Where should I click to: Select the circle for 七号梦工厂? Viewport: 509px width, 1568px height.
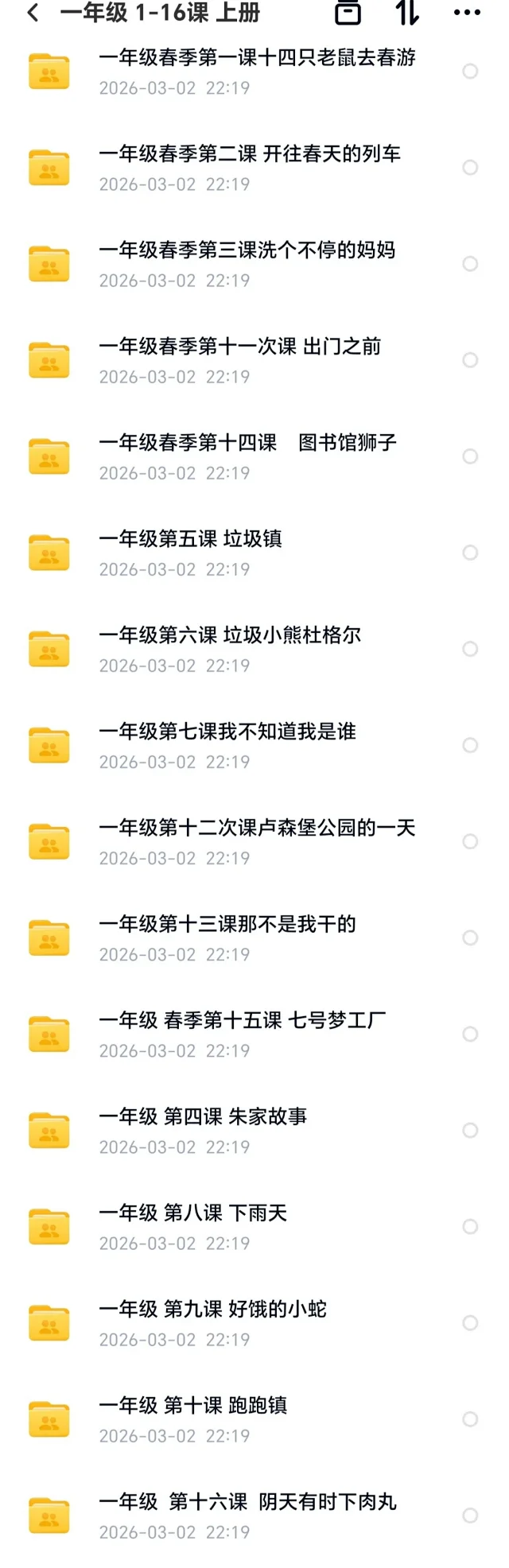click(x=470, y=1034)
